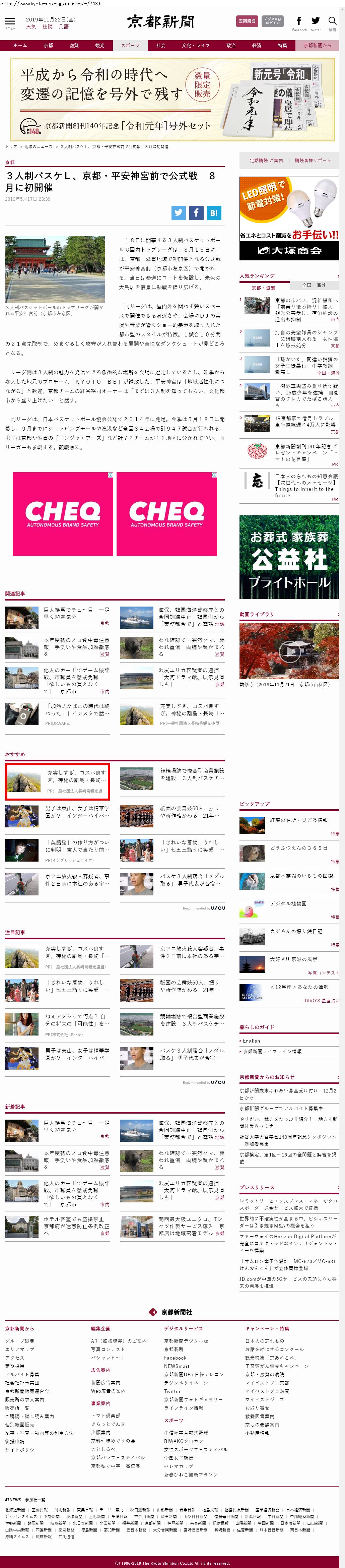The image size is (345, 1568).
Task: Open the 天気 weather link
Action: (x=31, y=27)
